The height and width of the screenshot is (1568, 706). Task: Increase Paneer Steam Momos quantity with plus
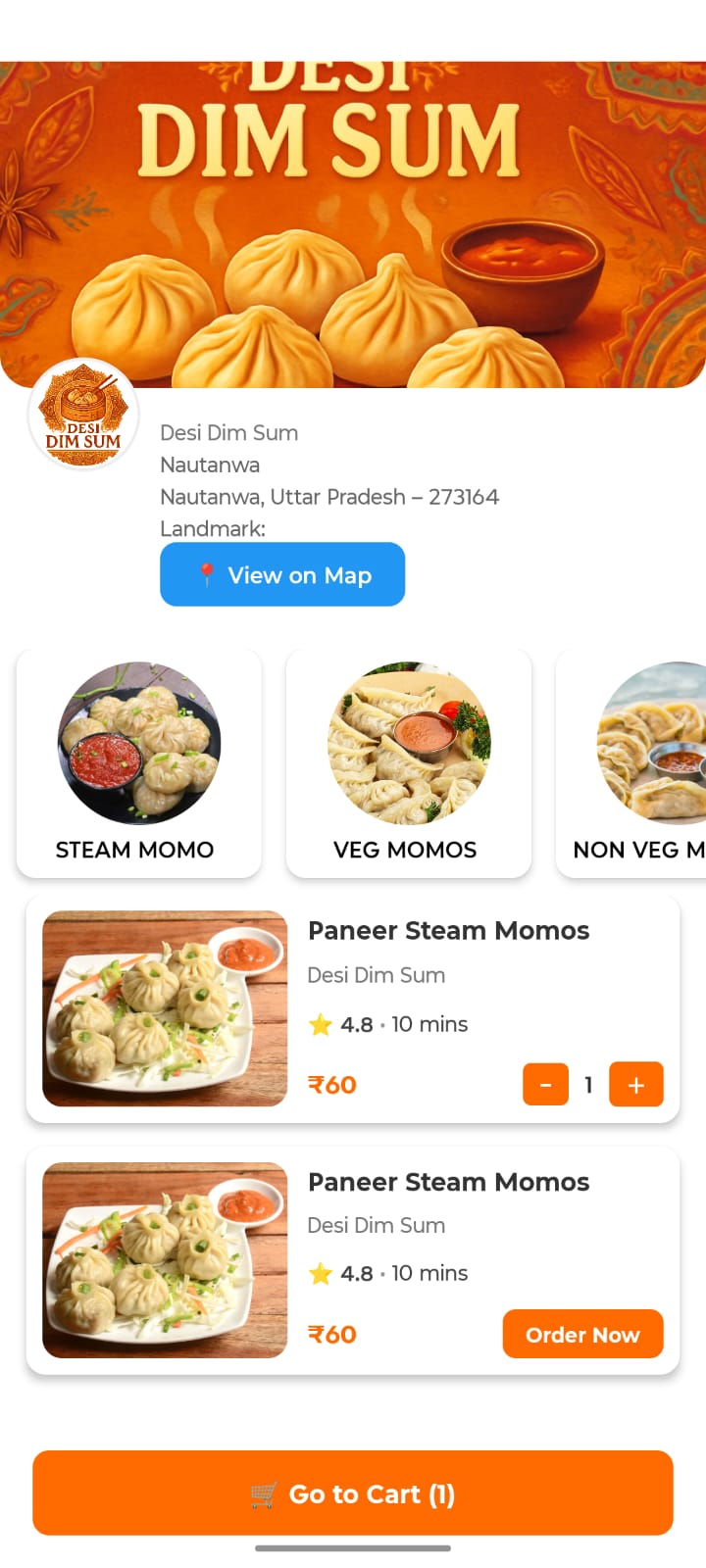click(635, 1084)
